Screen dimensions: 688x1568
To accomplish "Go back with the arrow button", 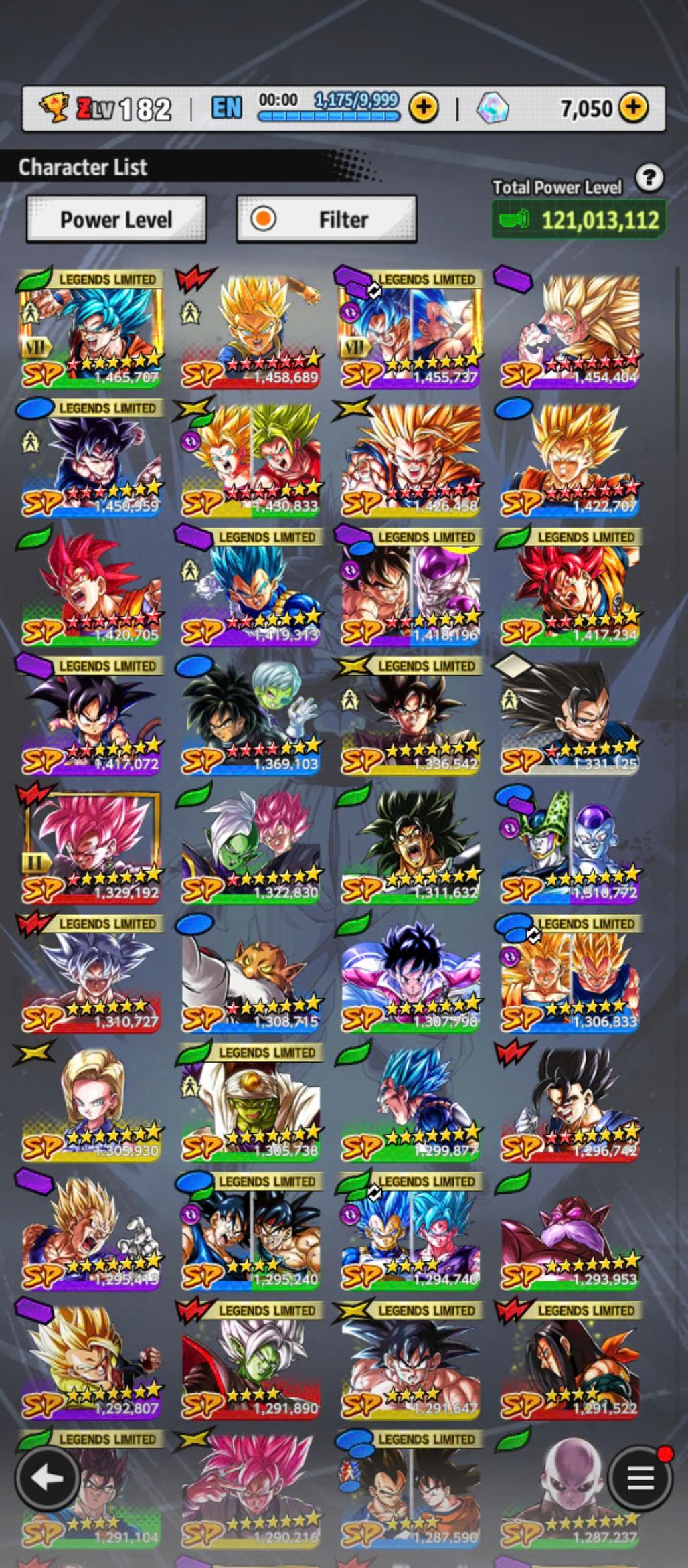I will point(48,1477).
